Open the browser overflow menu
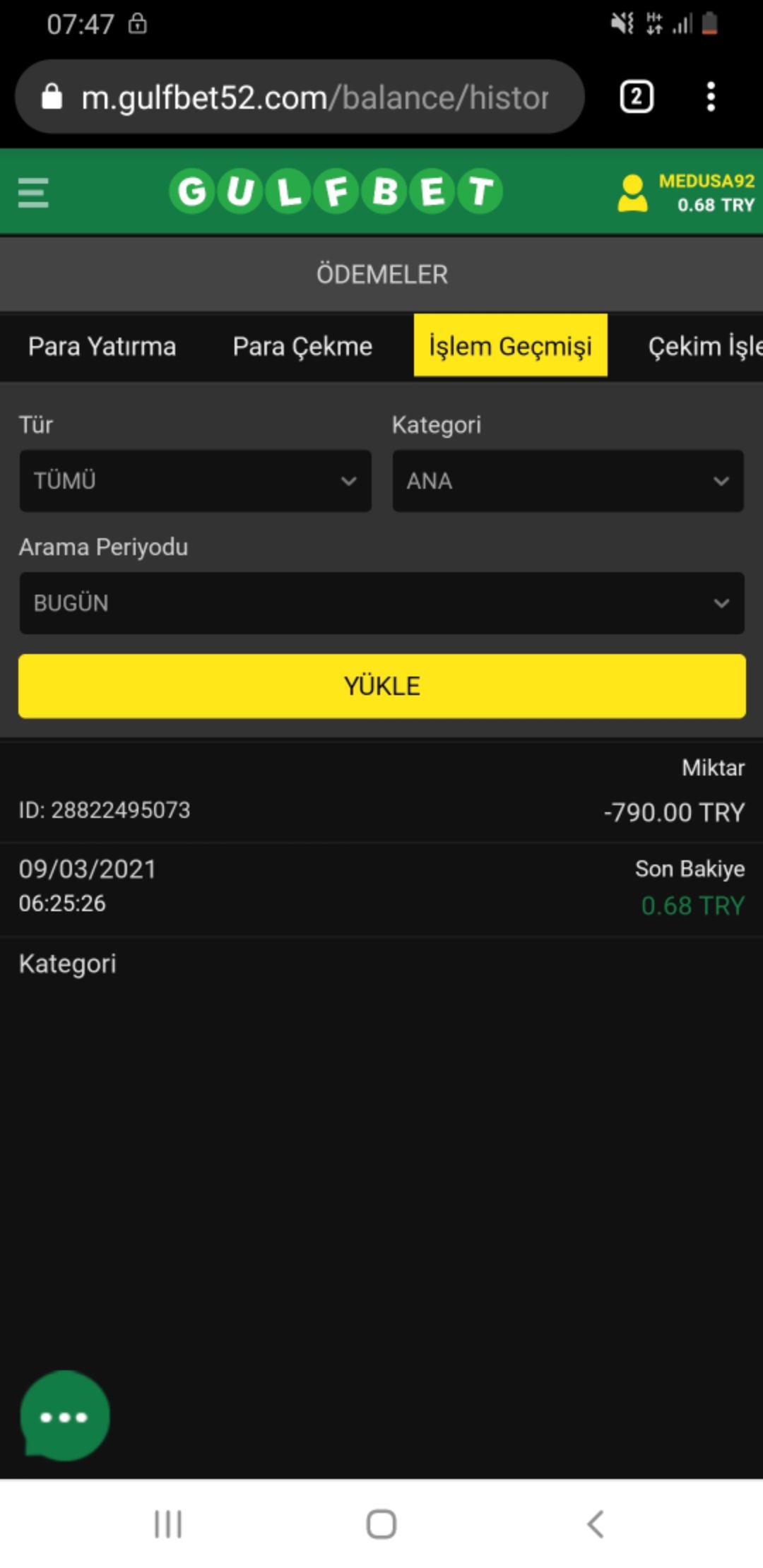 pyautogui.click(x=711, y=97)
